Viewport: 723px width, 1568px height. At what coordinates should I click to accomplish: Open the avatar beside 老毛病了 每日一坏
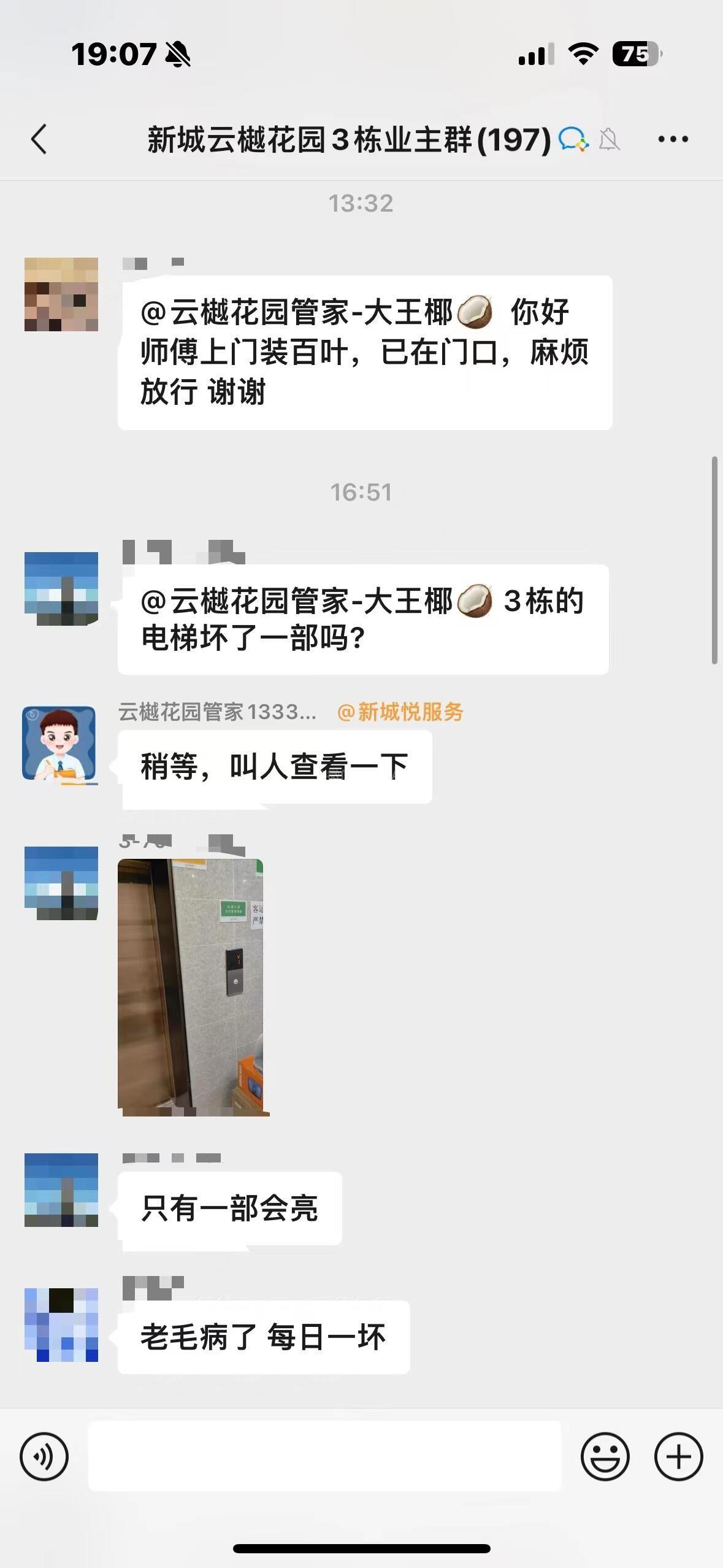coord(61,1324)
